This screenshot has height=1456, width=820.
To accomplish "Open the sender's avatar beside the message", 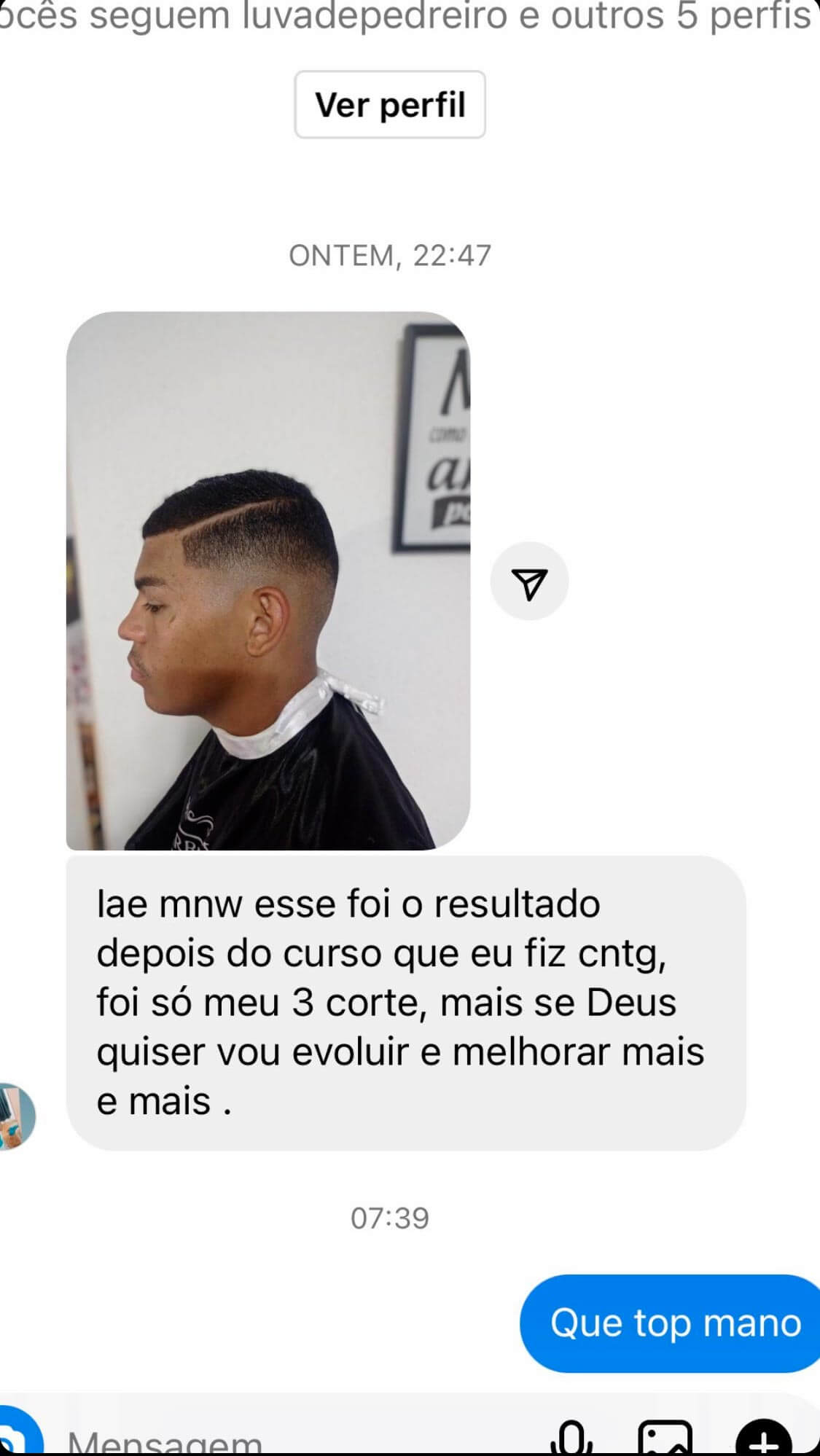I will (16, 1116).
